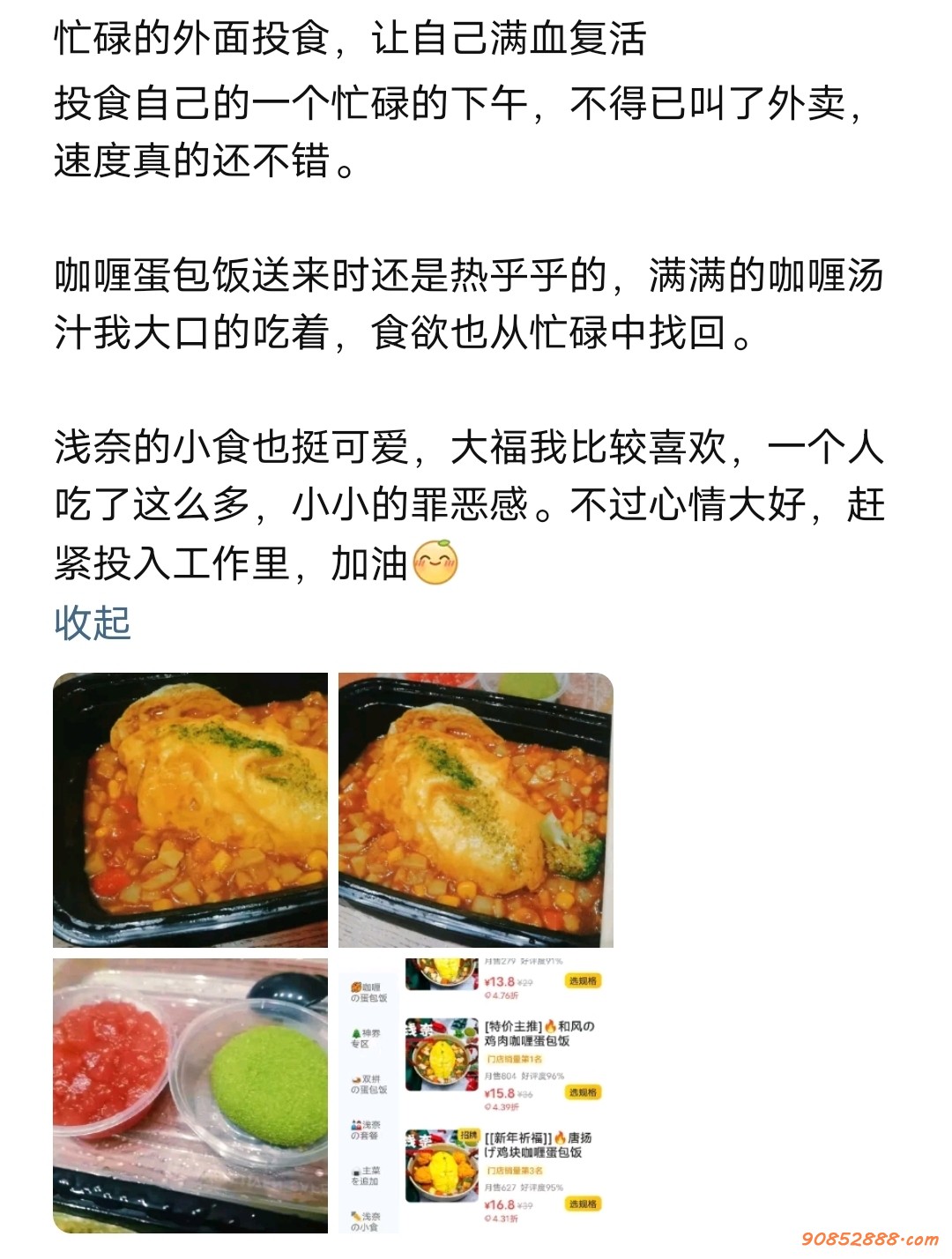The height and width of the screenshot is (1259, 952).
Task: Collapse the post text with 收起
Action: pyautogui.click(x=93, y=623)
